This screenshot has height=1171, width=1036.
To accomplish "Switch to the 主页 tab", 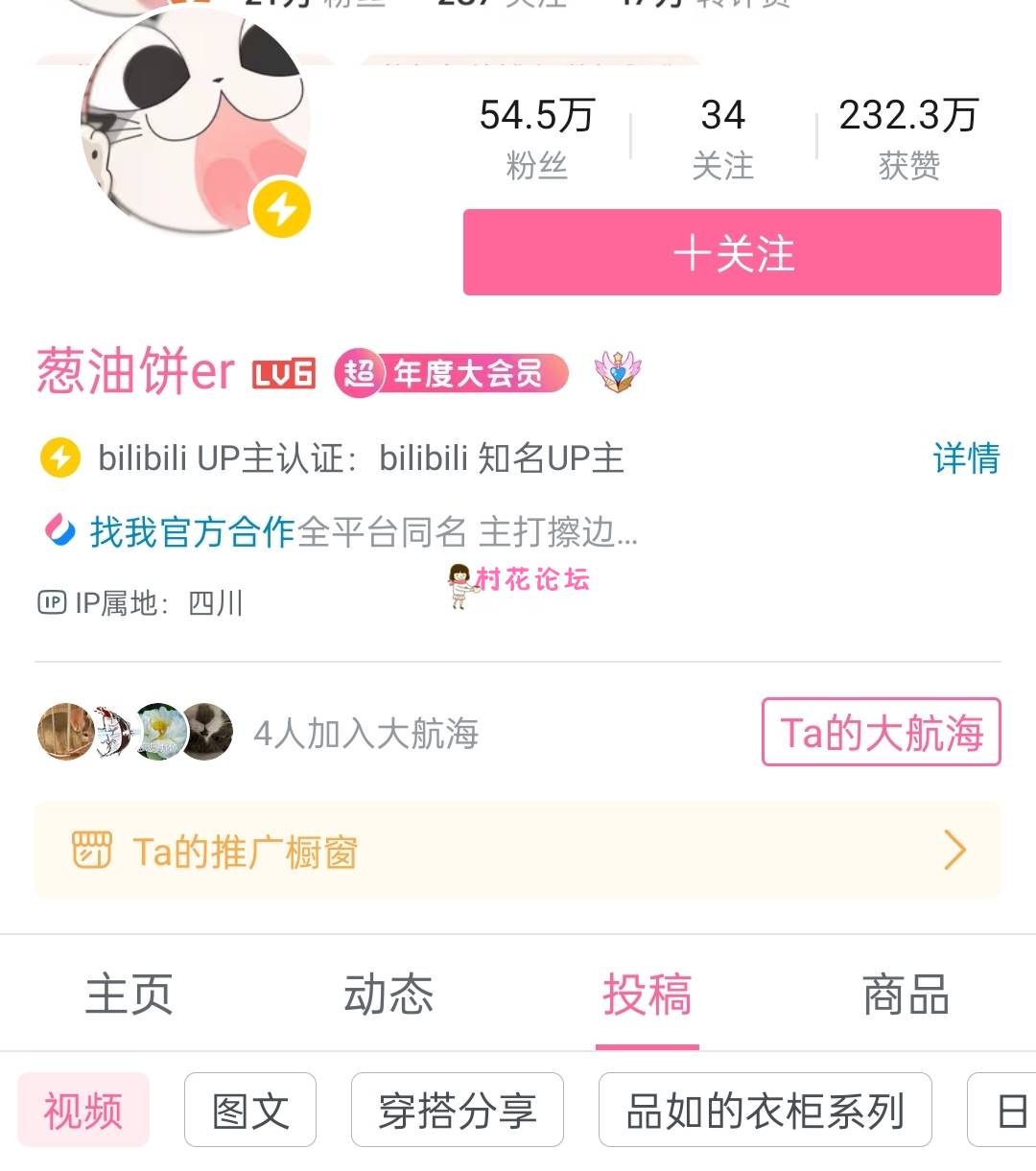I will point(129,994).
